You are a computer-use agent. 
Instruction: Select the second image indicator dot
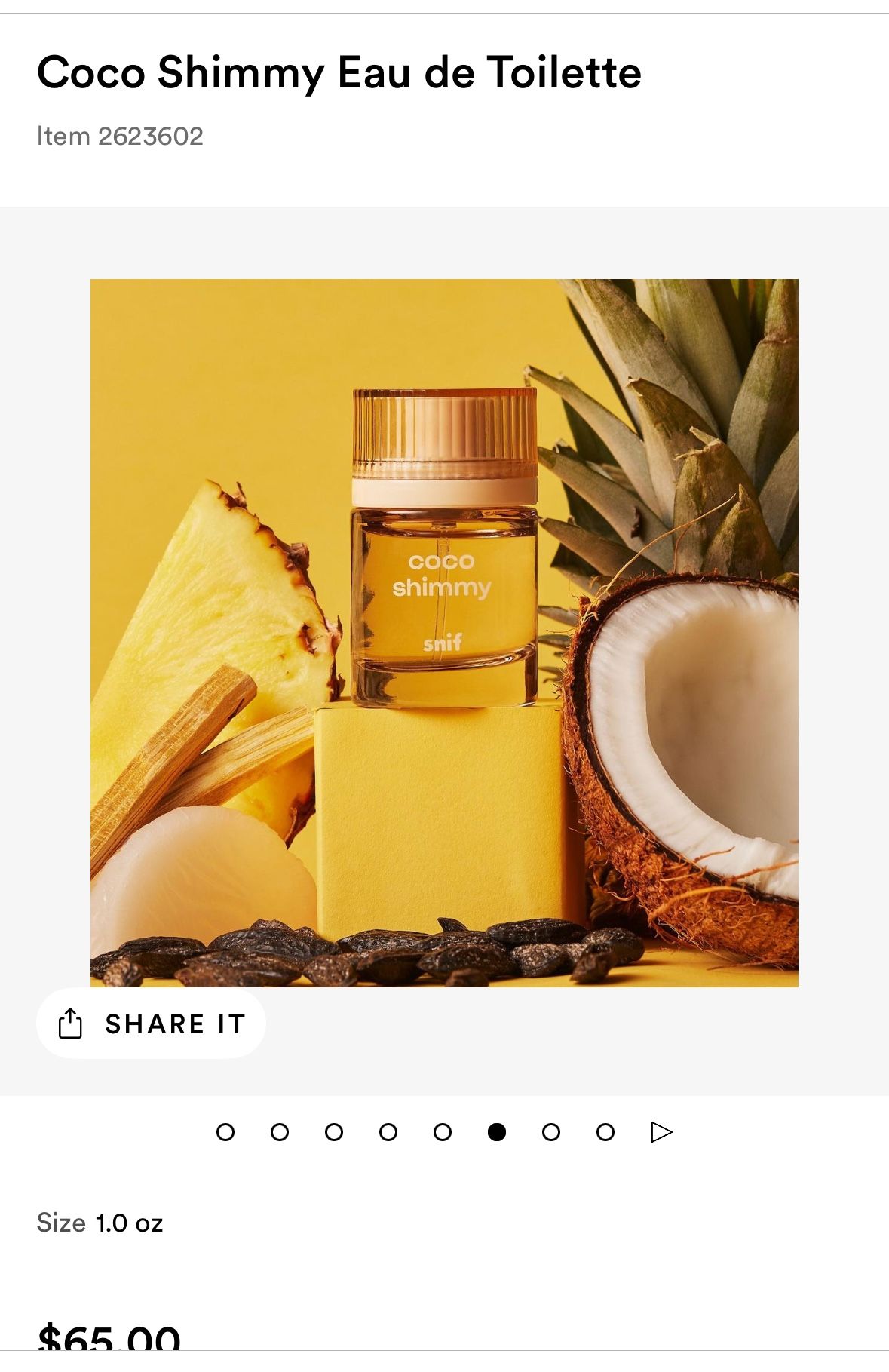pos(280,1132)
